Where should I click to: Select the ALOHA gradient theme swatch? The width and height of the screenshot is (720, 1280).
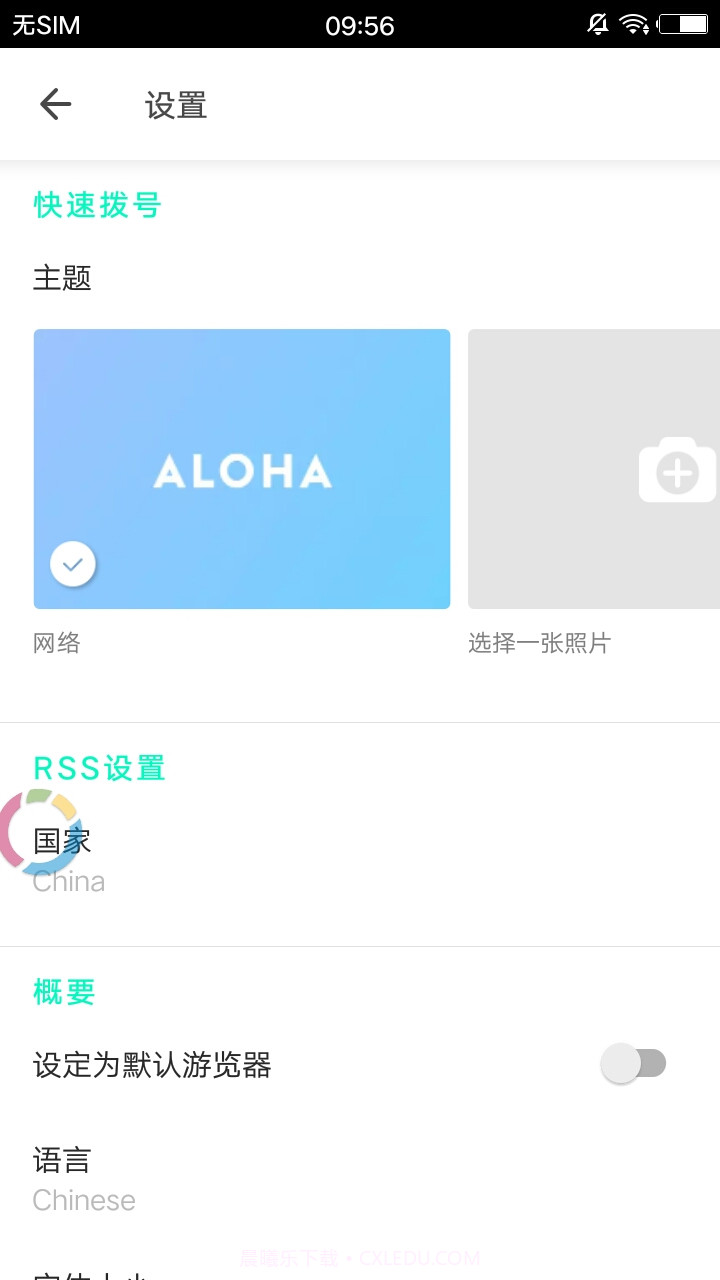(x=241, y=469)
